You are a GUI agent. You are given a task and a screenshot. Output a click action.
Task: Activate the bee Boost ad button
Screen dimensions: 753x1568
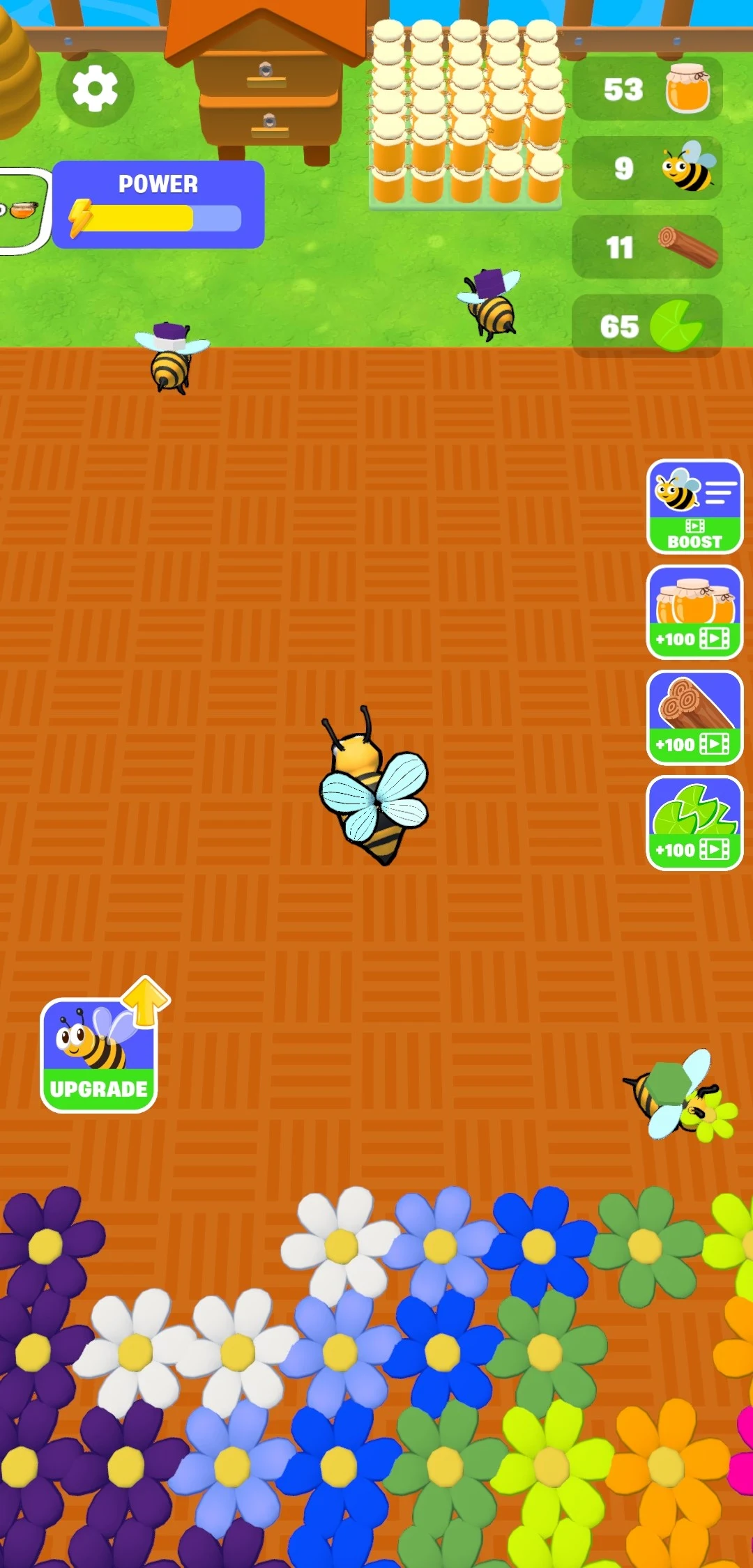[694, 507]
